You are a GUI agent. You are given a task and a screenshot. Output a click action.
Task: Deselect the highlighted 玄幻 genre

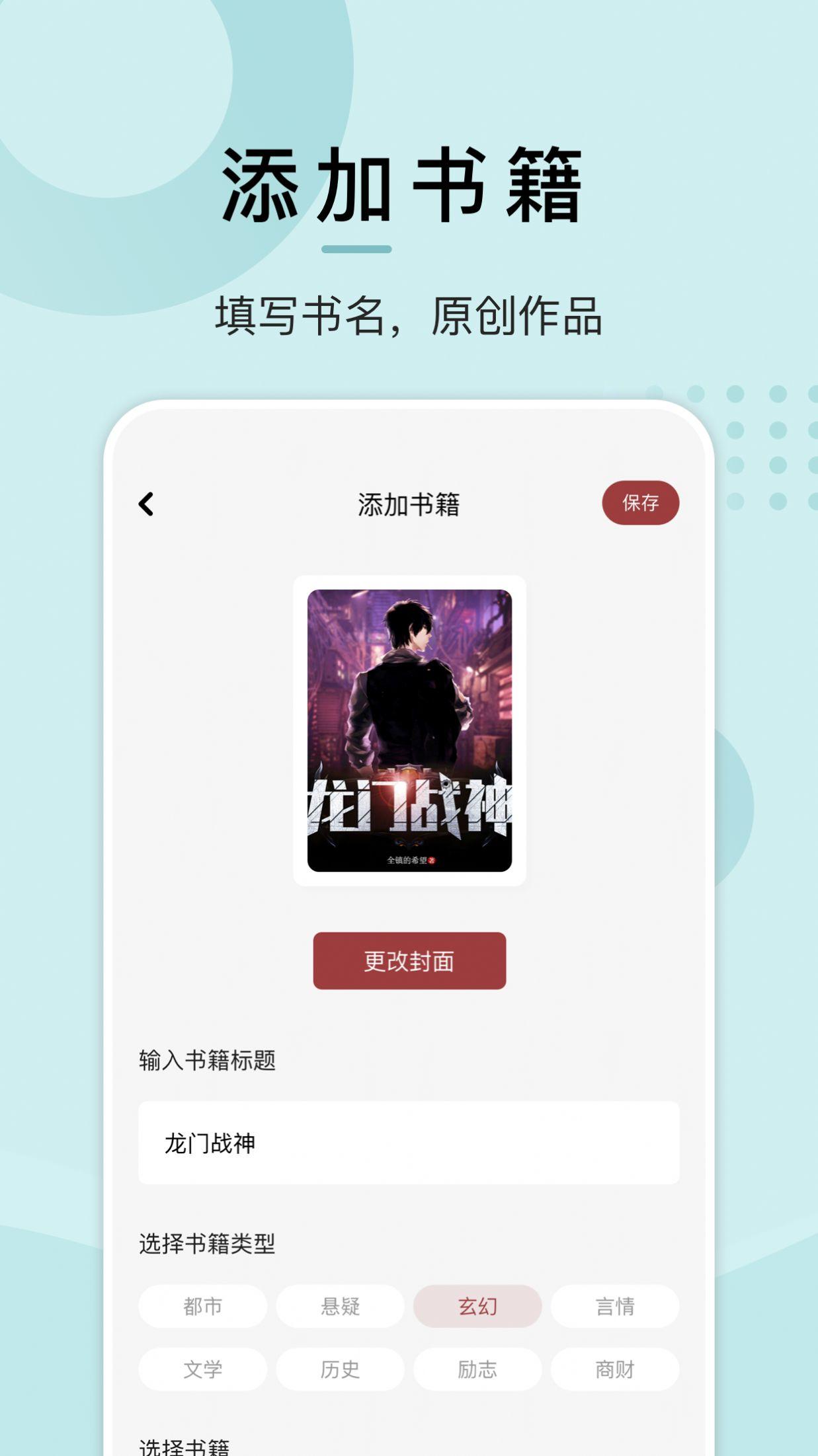[477, 1307]
